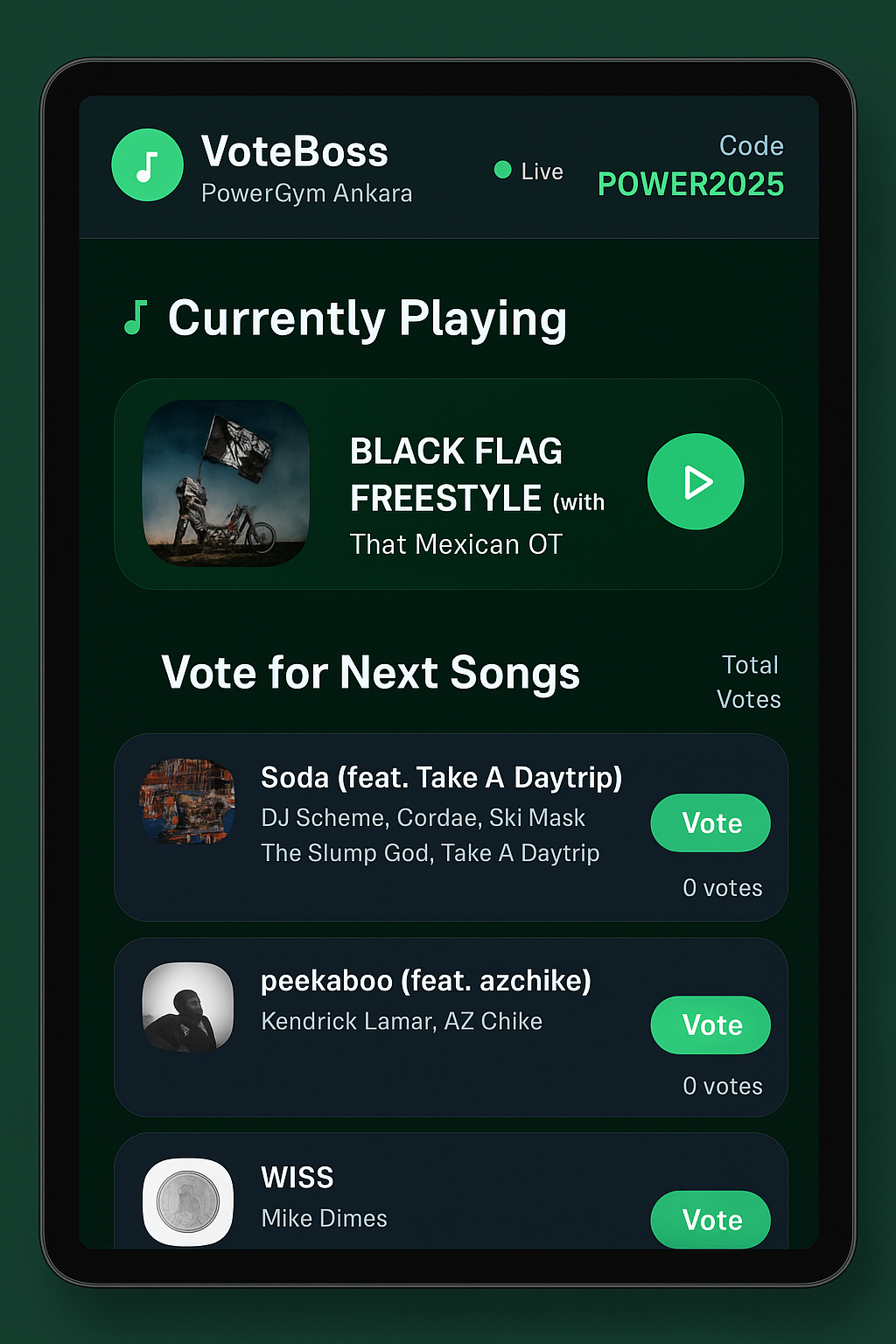This screenshot has width=896, height=1344.
Task: Vote for WISS by Mike Dimes
Action: click(710, 1220)
